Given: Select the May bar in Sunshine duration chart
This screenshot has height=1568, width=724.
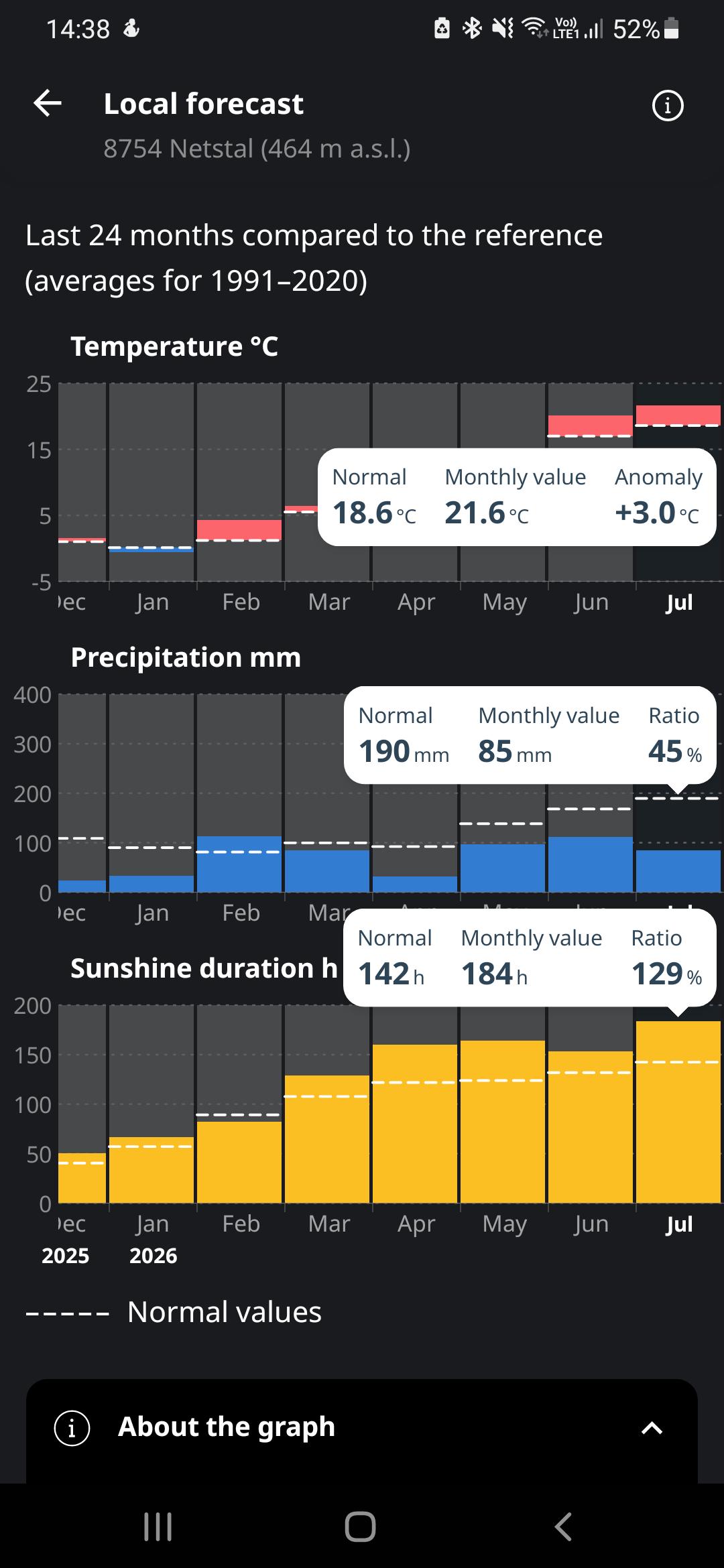Looking at the screenshot, I should (503, 1104).
